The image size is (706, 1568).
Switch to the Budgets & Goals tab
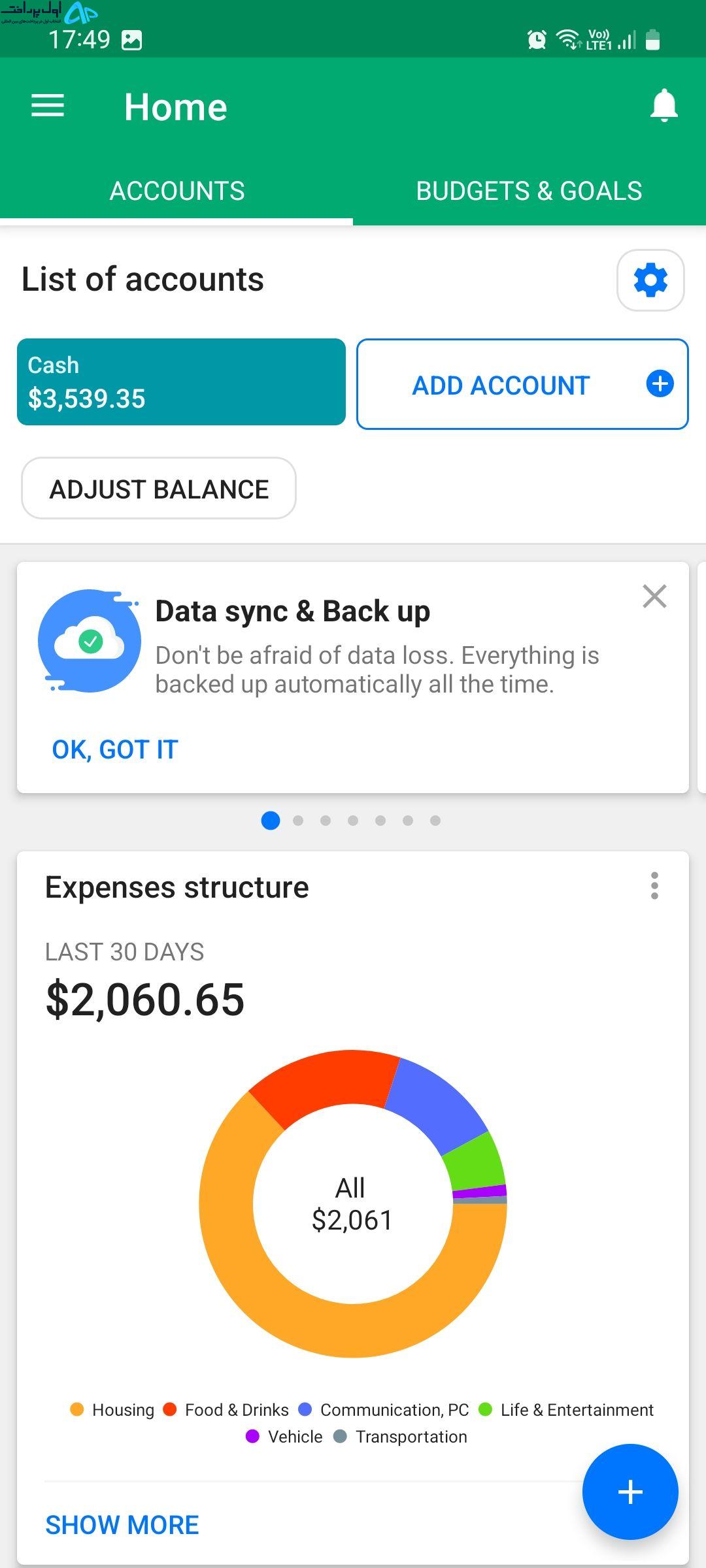[x=529, y=191]
